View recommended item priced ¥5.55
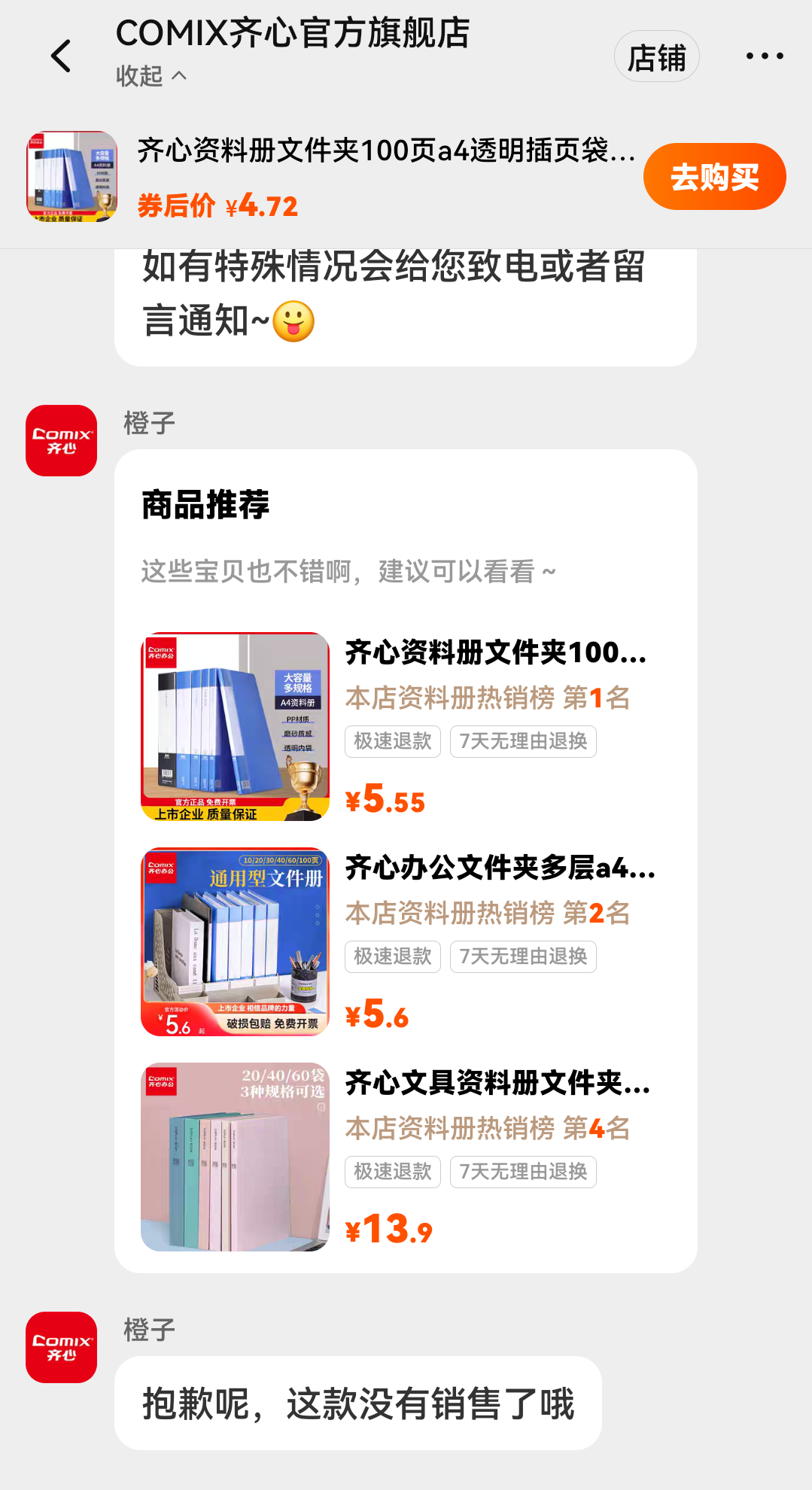 [x=405, y=726]
